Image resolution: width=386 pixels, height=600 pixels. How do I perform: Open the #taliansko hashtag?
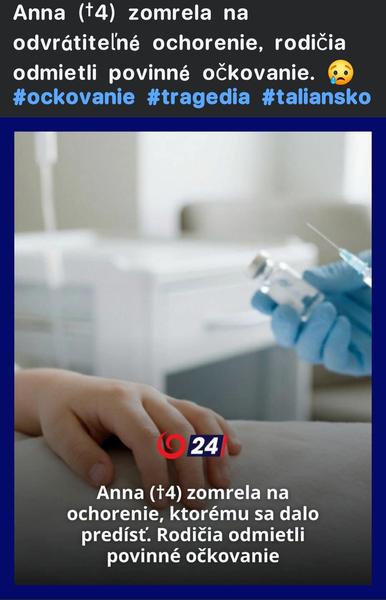[317, 97]
